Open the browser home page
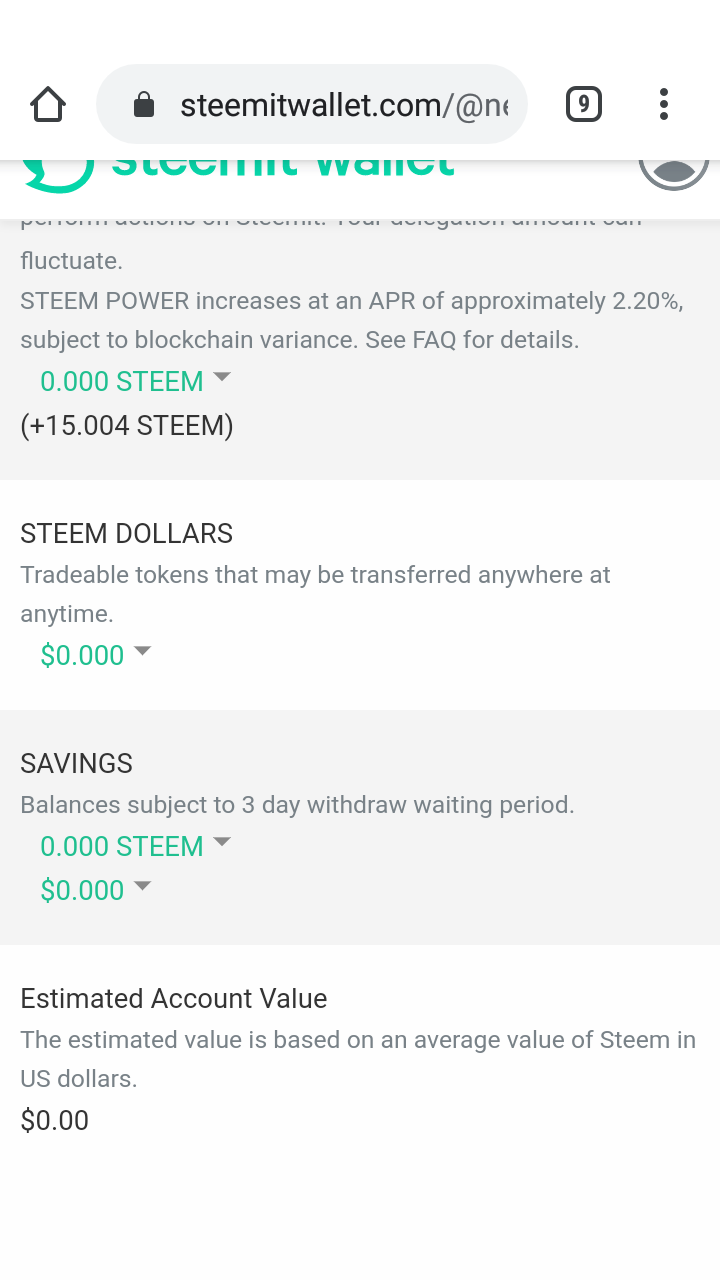Image resolution: width=720 pixels, height=1280 pixels. [48, 104]
